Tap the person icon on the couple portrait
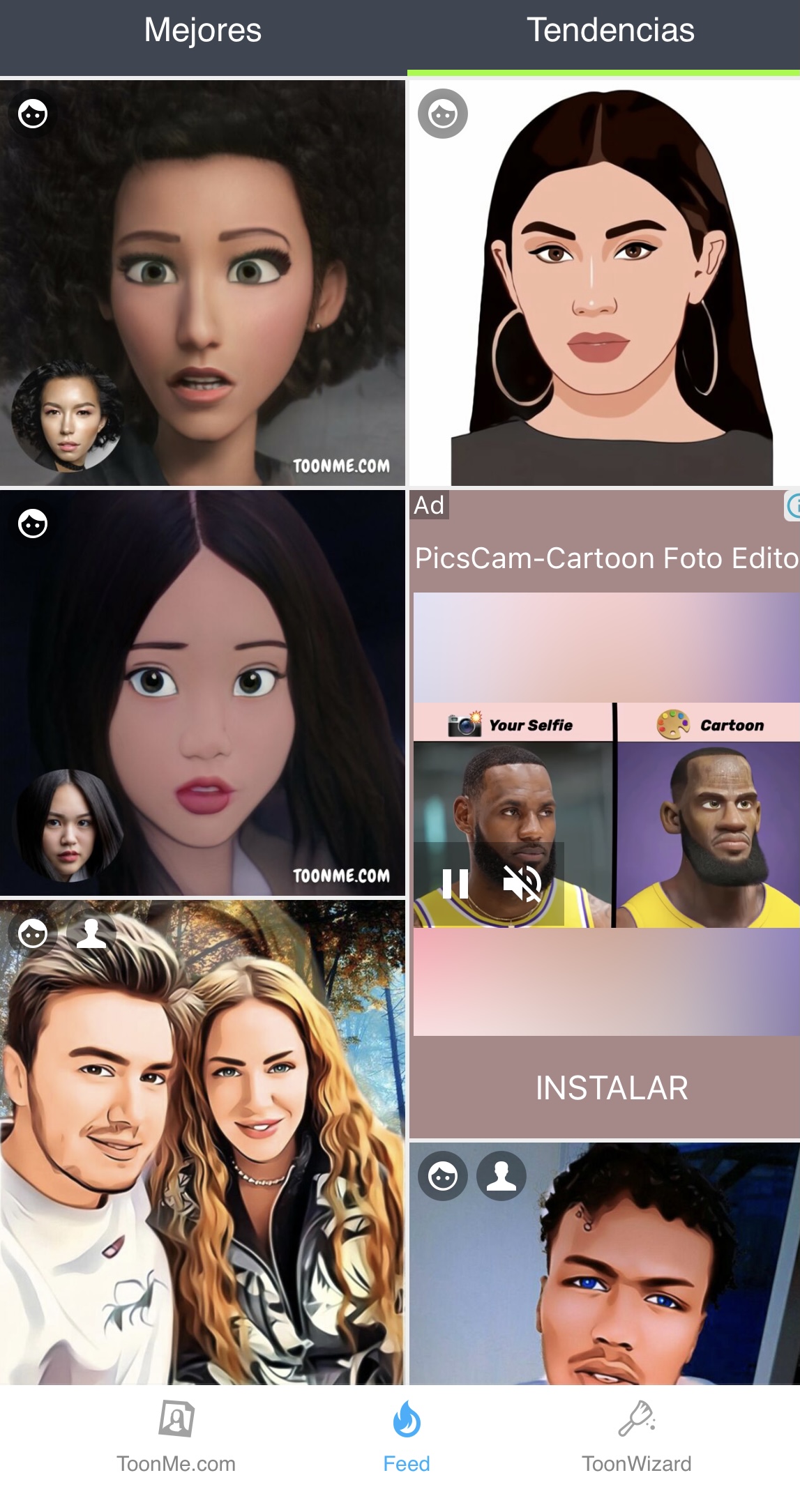Image resolution: width=800 pixels, height=1512 pixels. pyautogui.click(x=91, y=932)
